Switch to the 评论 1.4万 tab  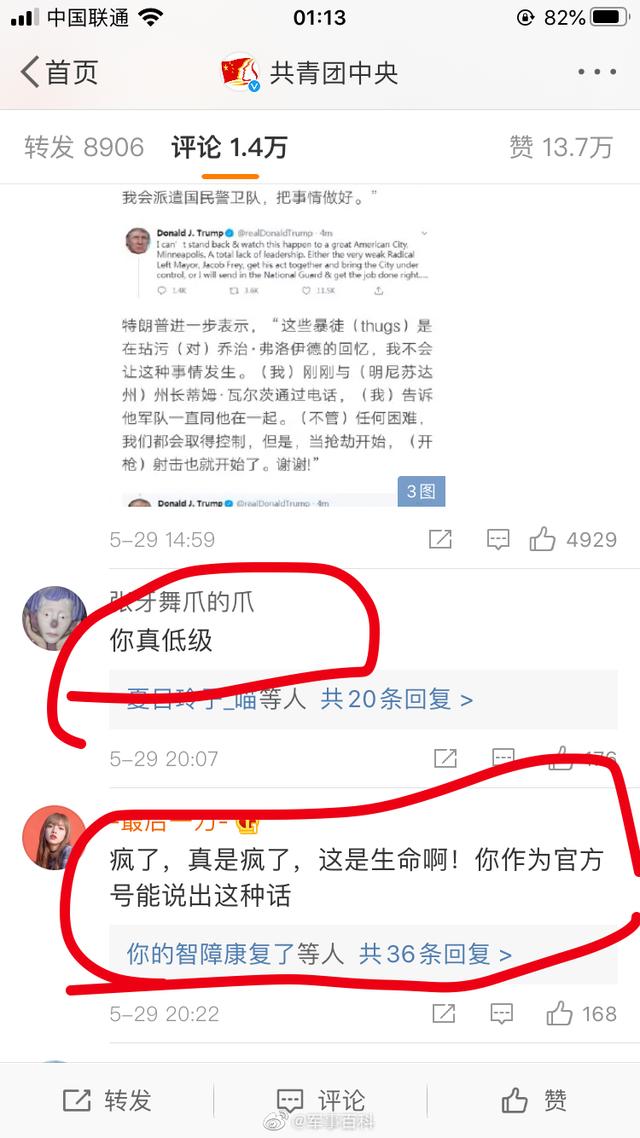pos(229,148)
